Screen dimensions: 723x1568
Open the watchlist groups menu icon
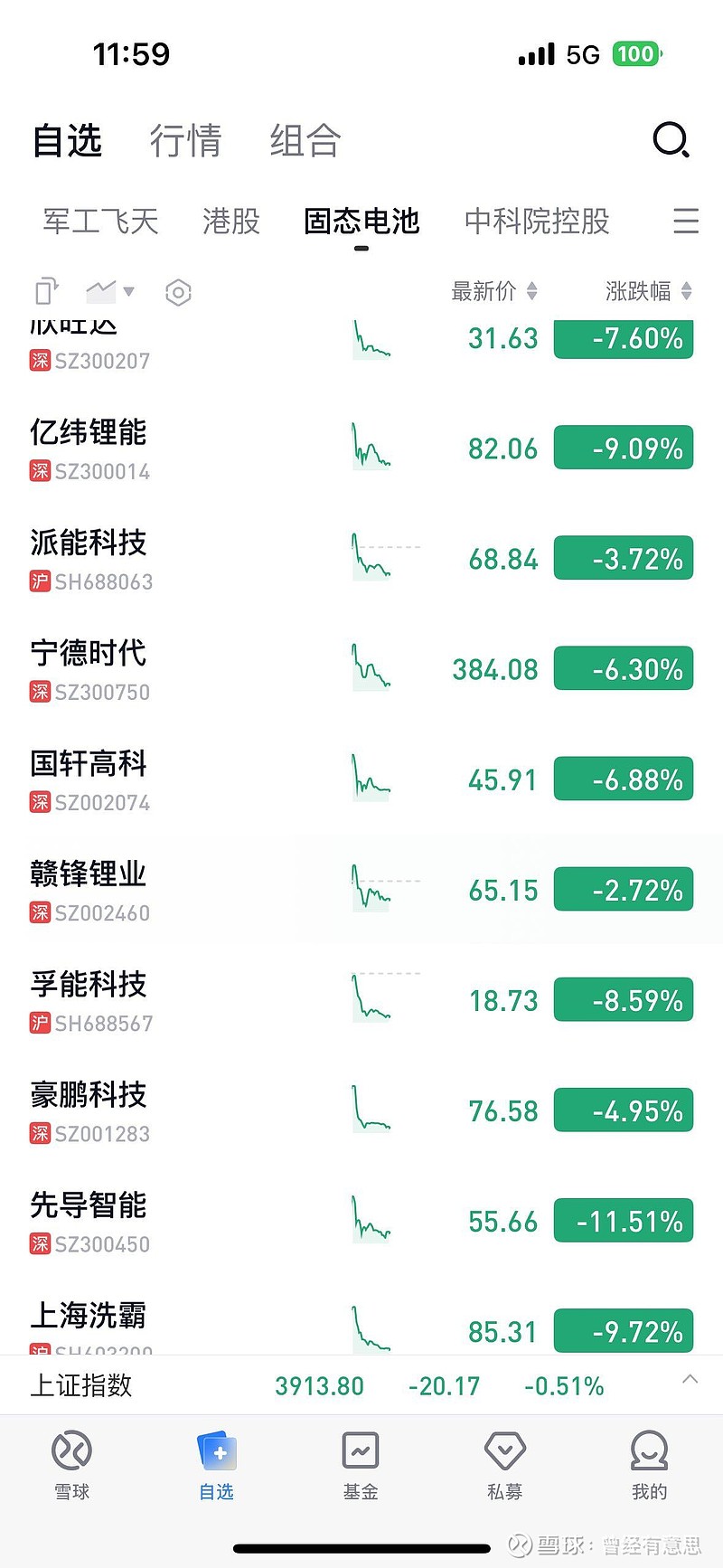pyautogui.click(x=686, y=222)
